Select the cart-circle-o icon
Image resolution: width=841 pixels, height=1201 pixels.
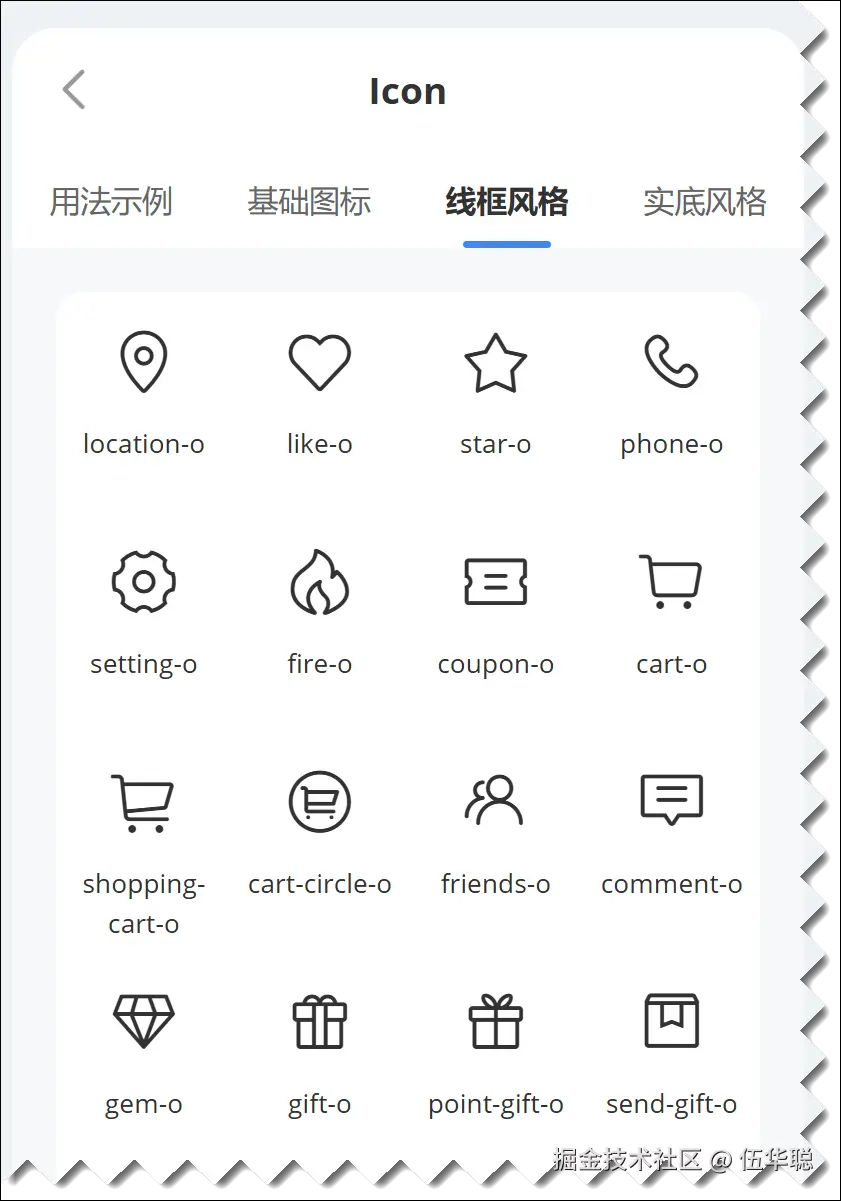(x=320, y=803)
